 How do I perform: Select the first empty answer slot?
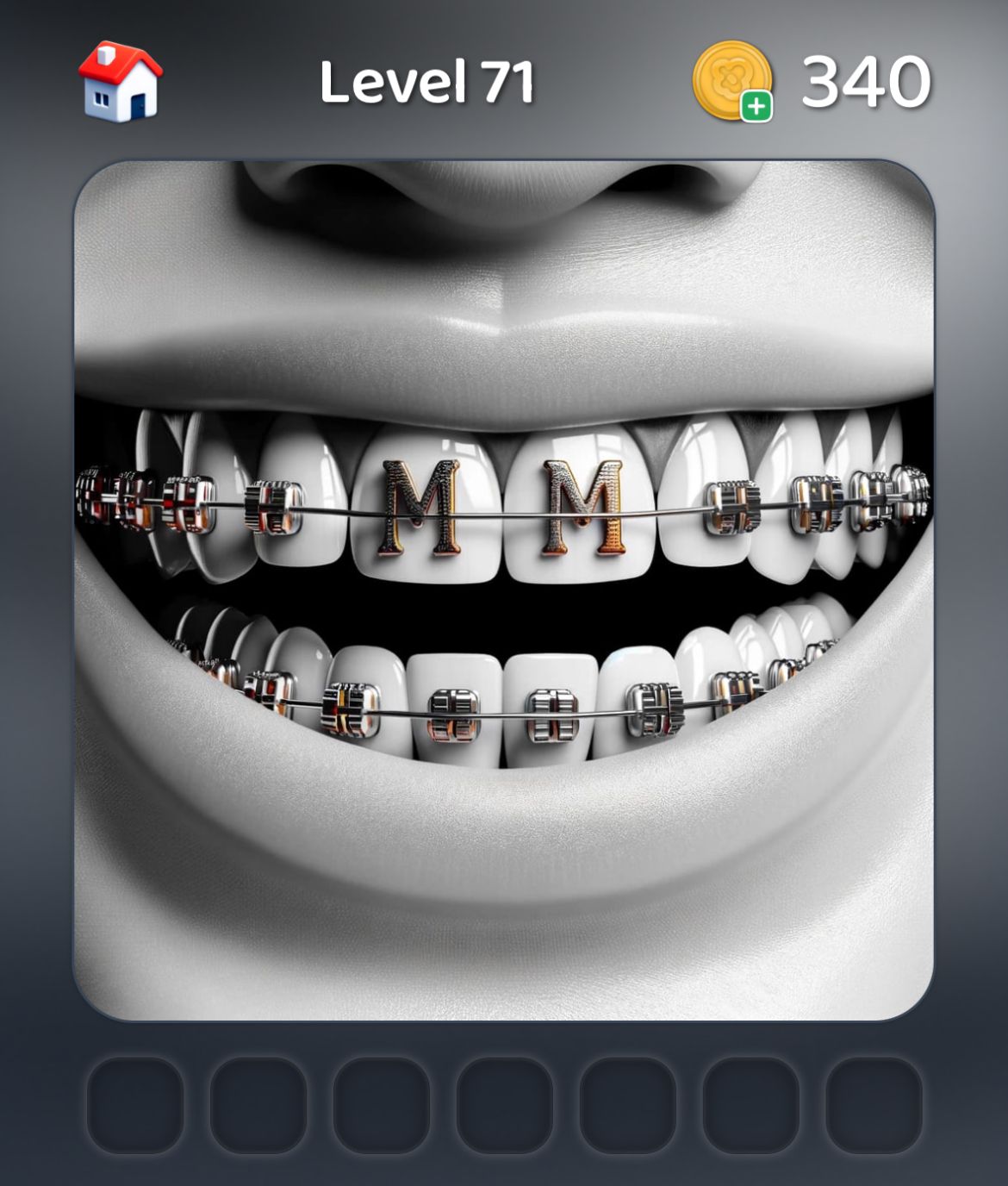coord(135,1105)
